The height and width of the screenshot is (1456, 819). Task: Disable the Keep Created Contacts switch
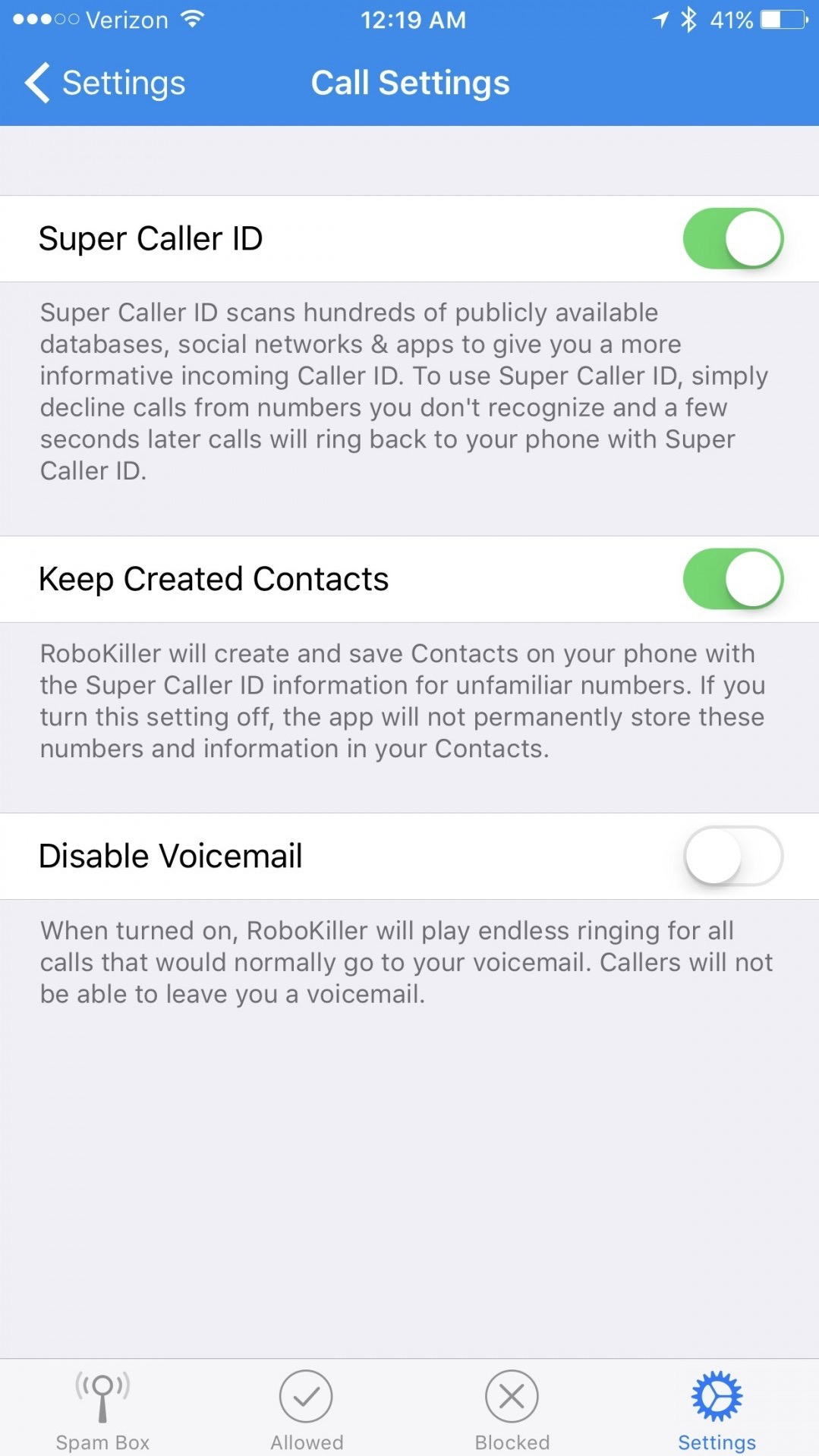click(732, 580)
